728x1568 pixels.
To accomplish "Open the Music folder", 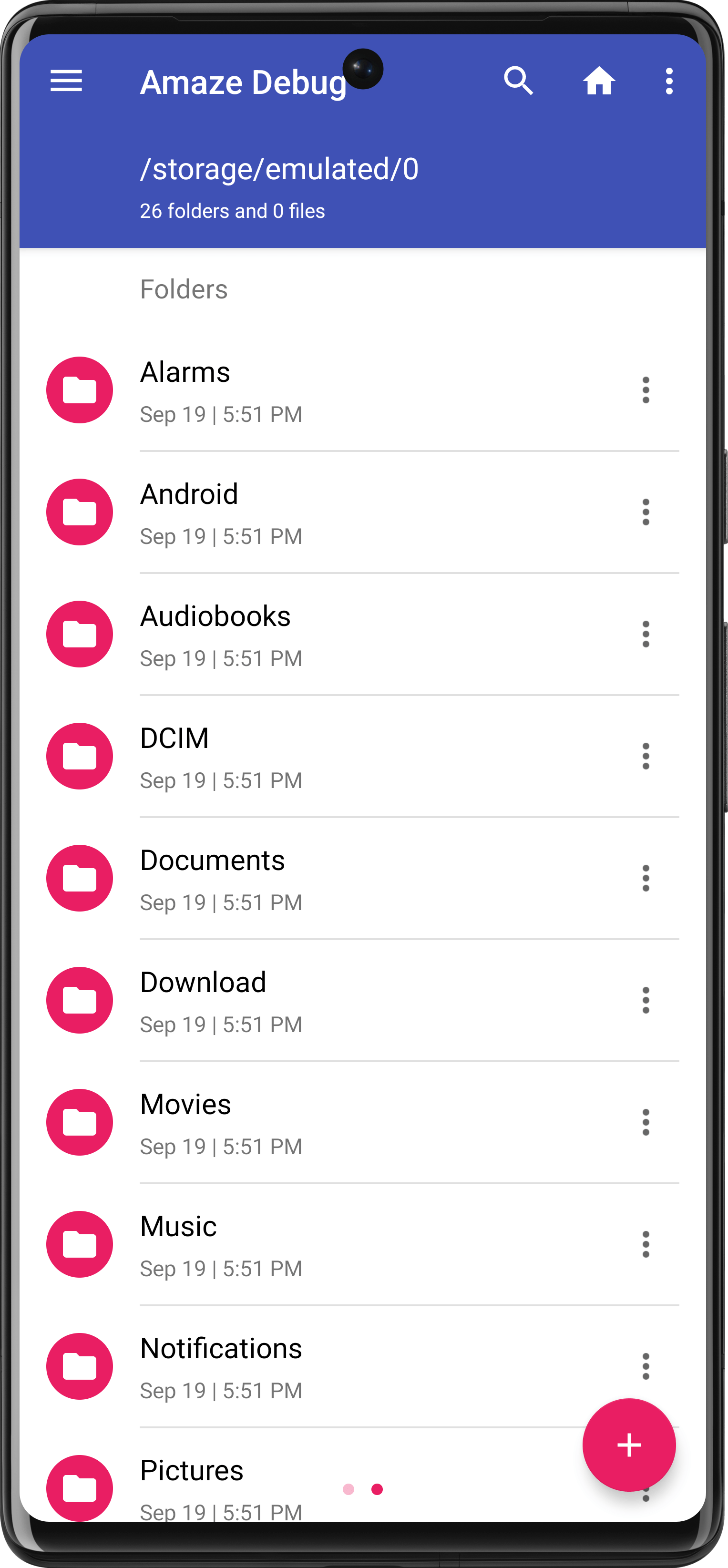I will 178,1227.
